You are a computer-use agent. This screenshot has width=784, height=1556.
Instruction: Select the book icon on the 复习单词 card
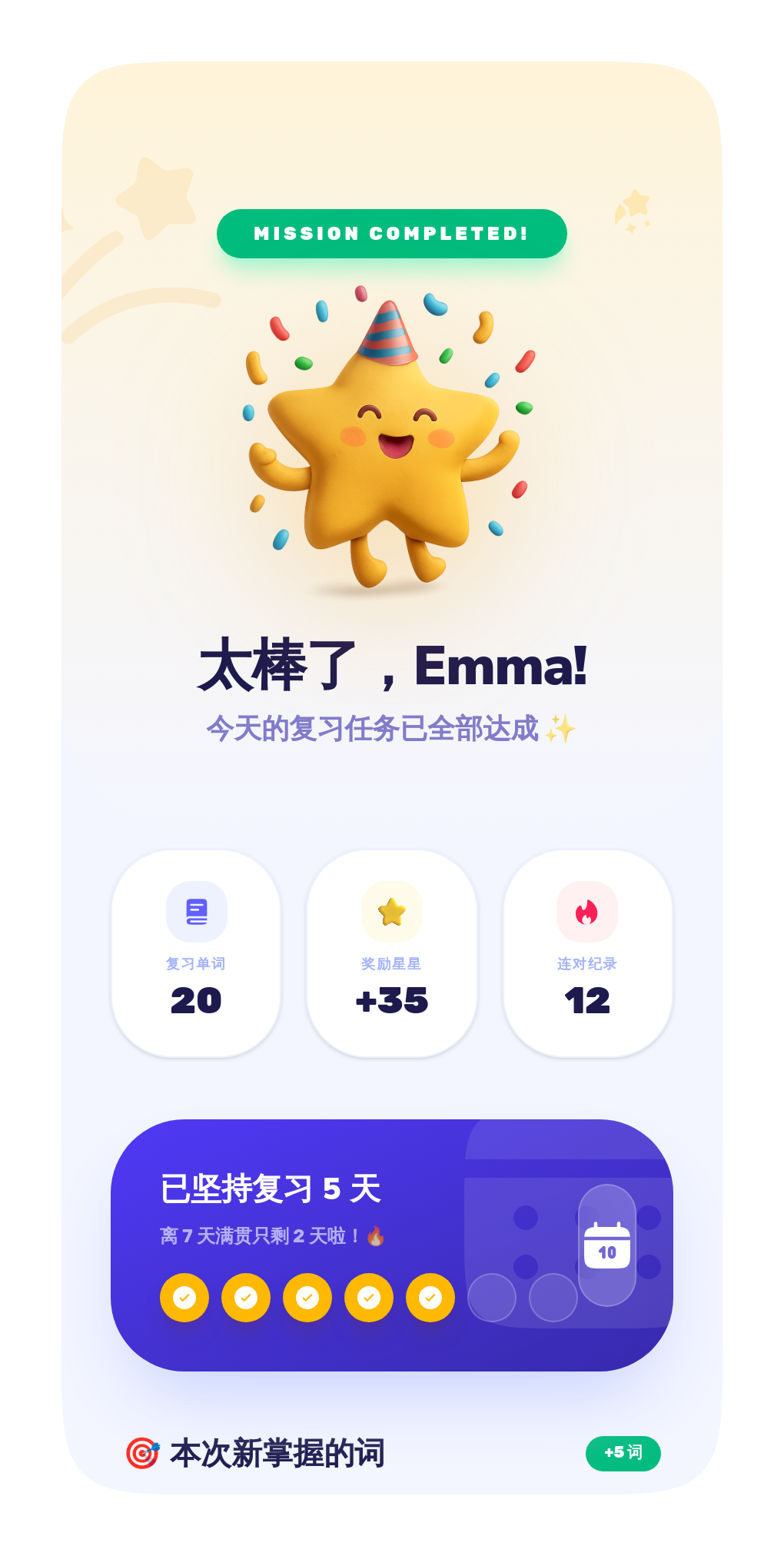click(195, 911)
